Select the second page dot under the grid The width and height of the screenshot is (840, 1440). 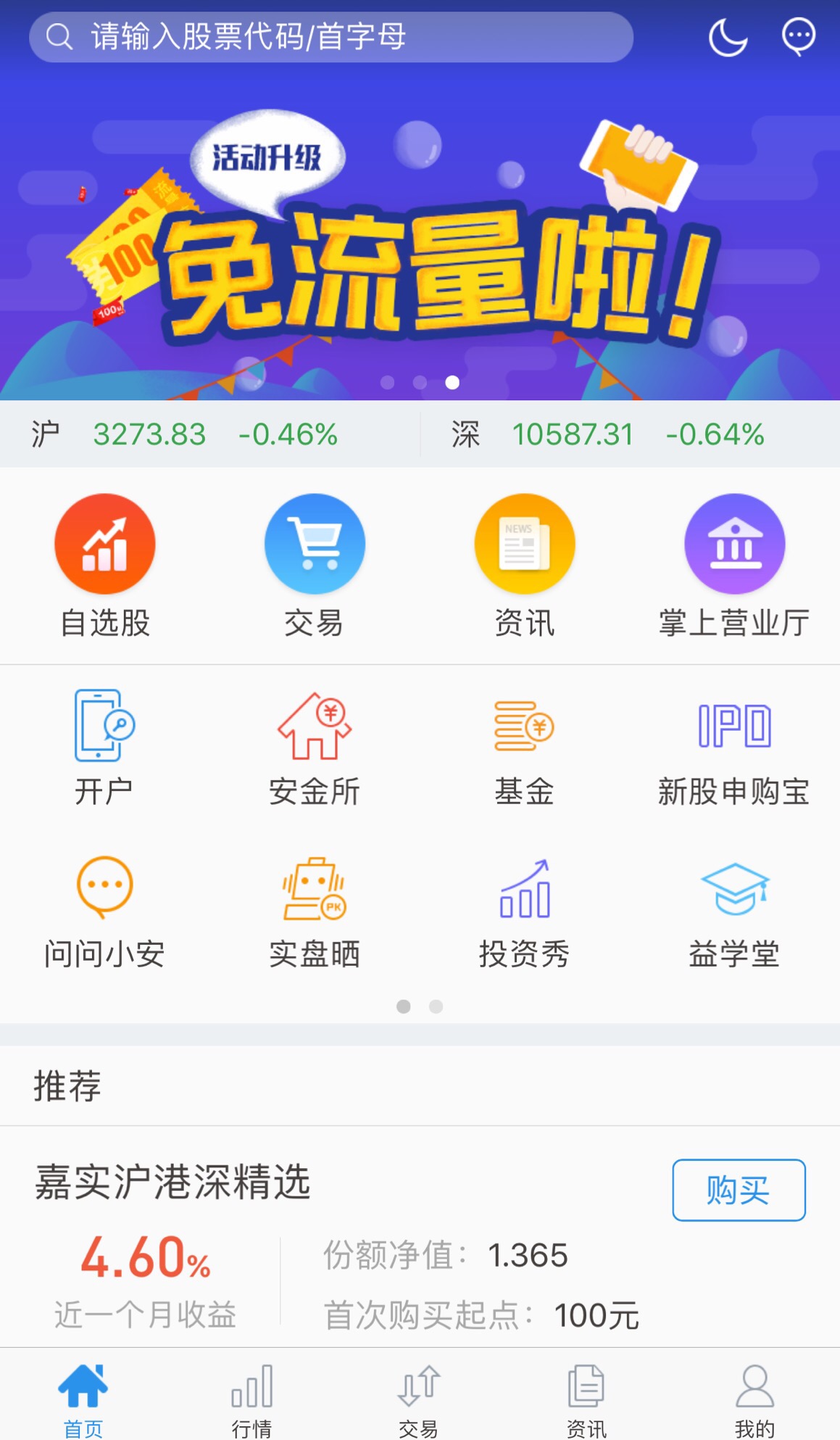click(436, 1007)
